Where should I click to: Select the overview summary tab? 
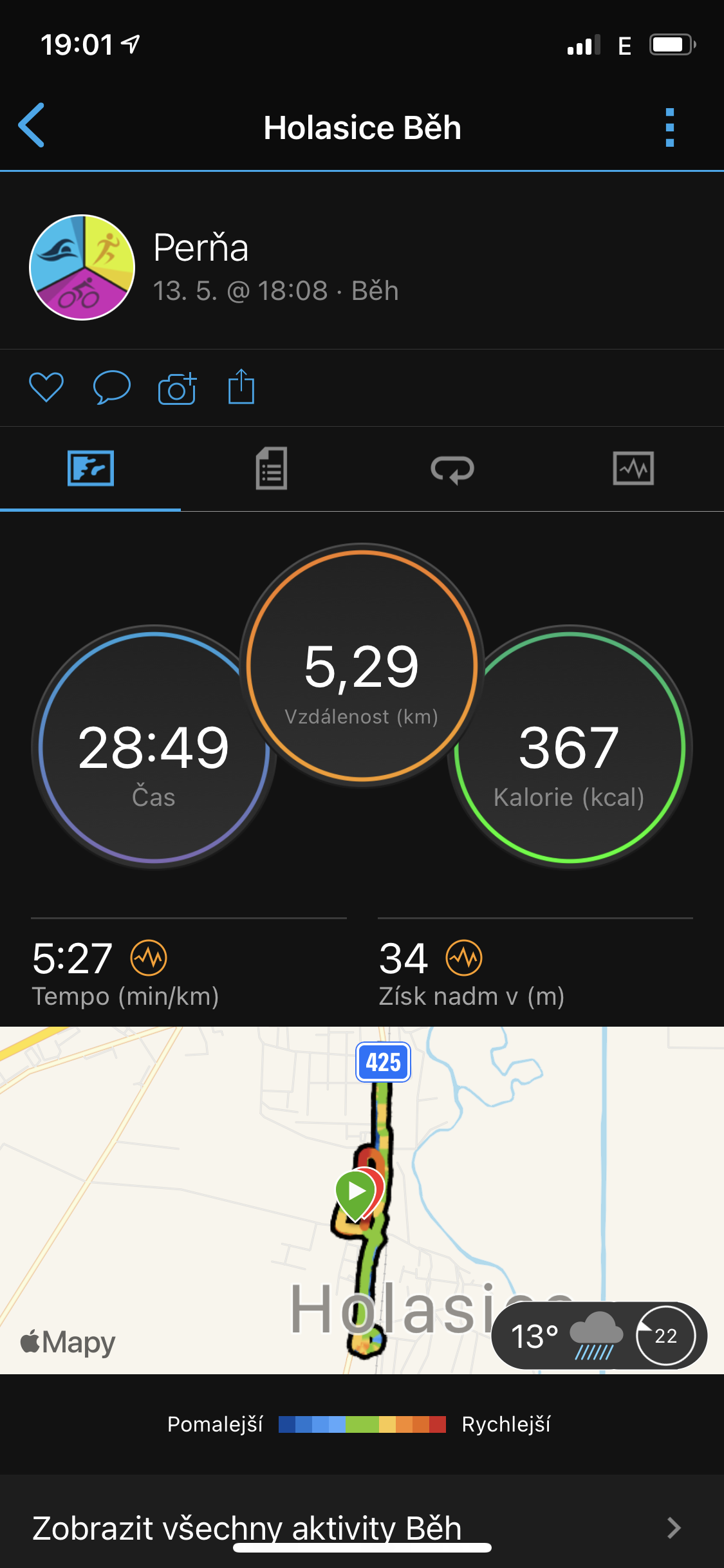(x=91, y=468)
